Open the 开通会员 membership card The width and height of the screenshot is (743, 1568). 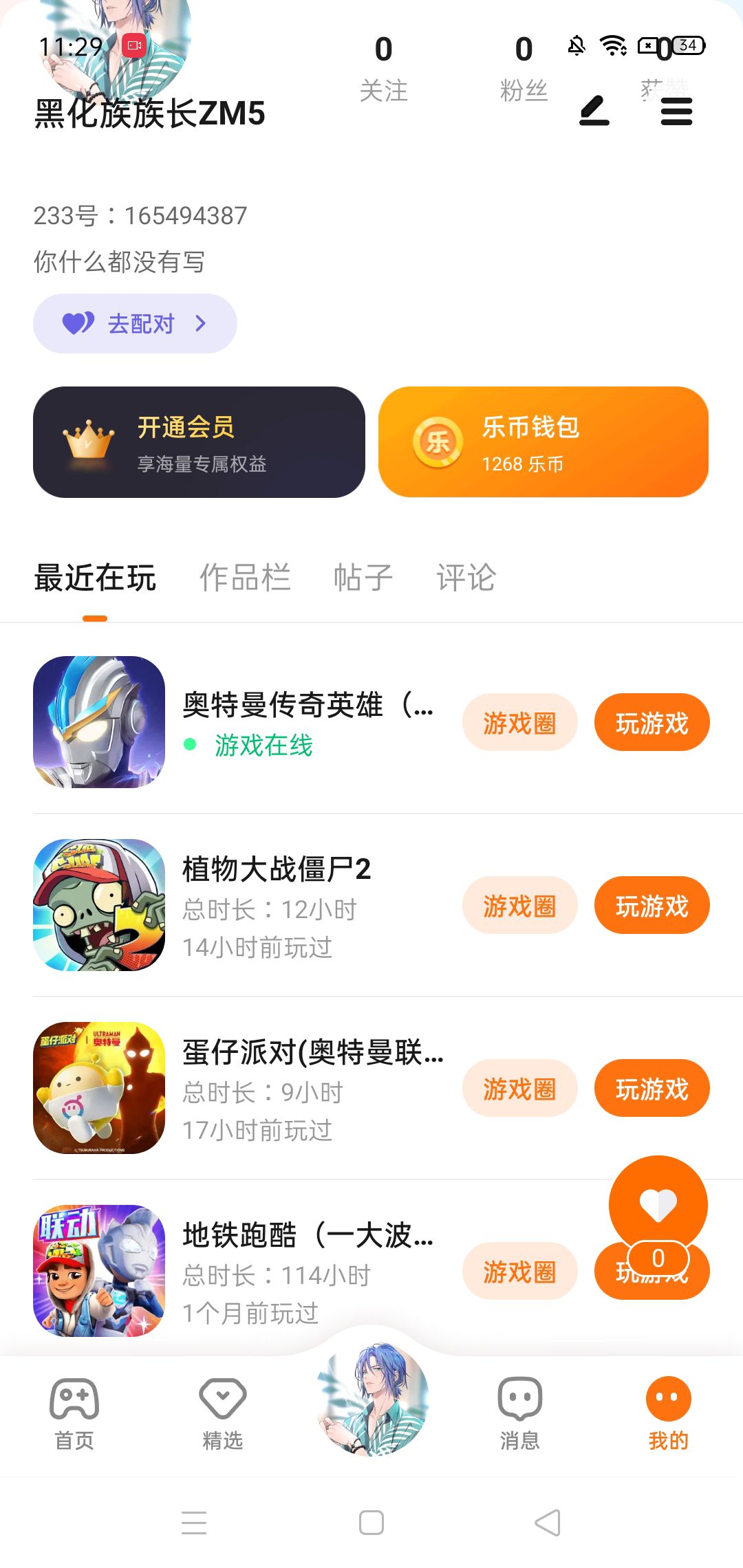199,442
